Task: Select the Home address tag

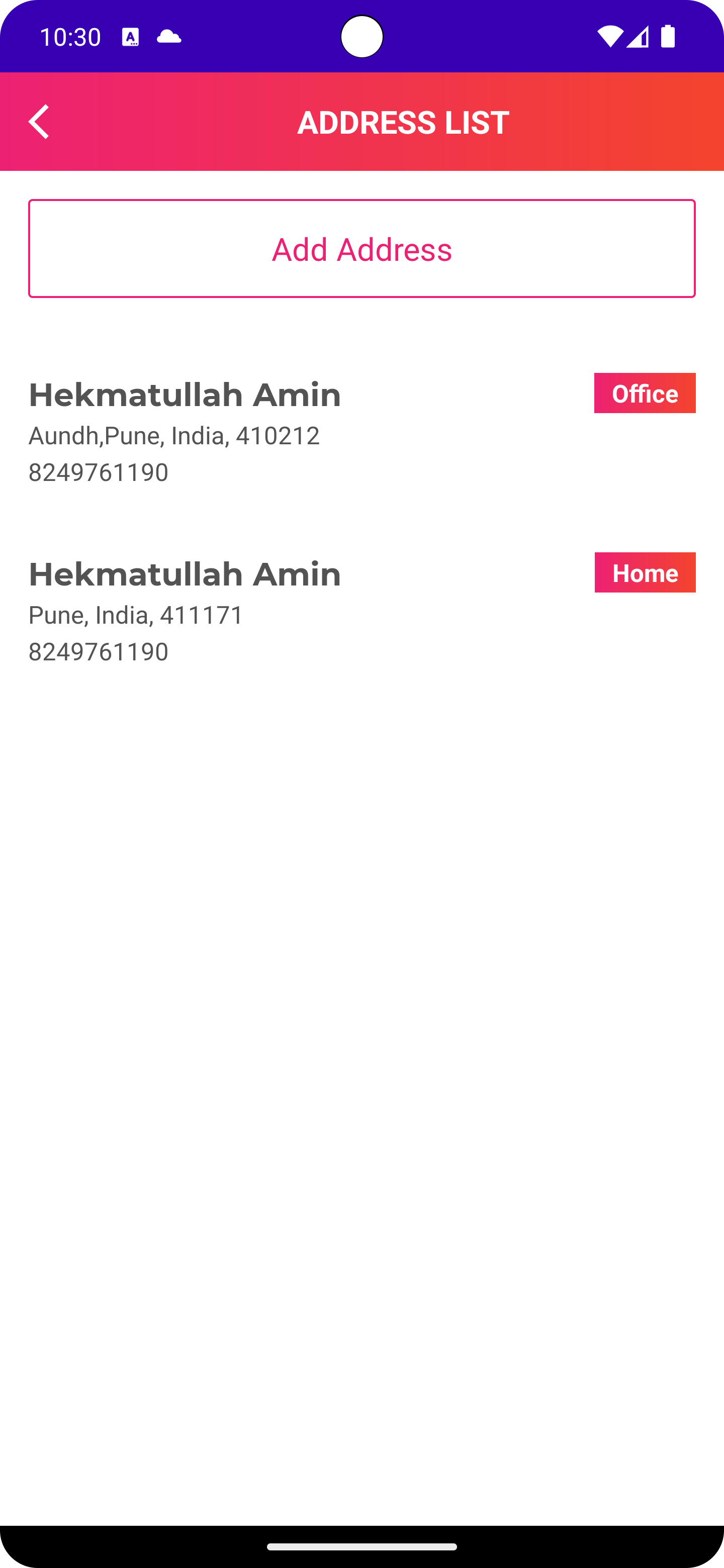Action: tap(644, 572)
